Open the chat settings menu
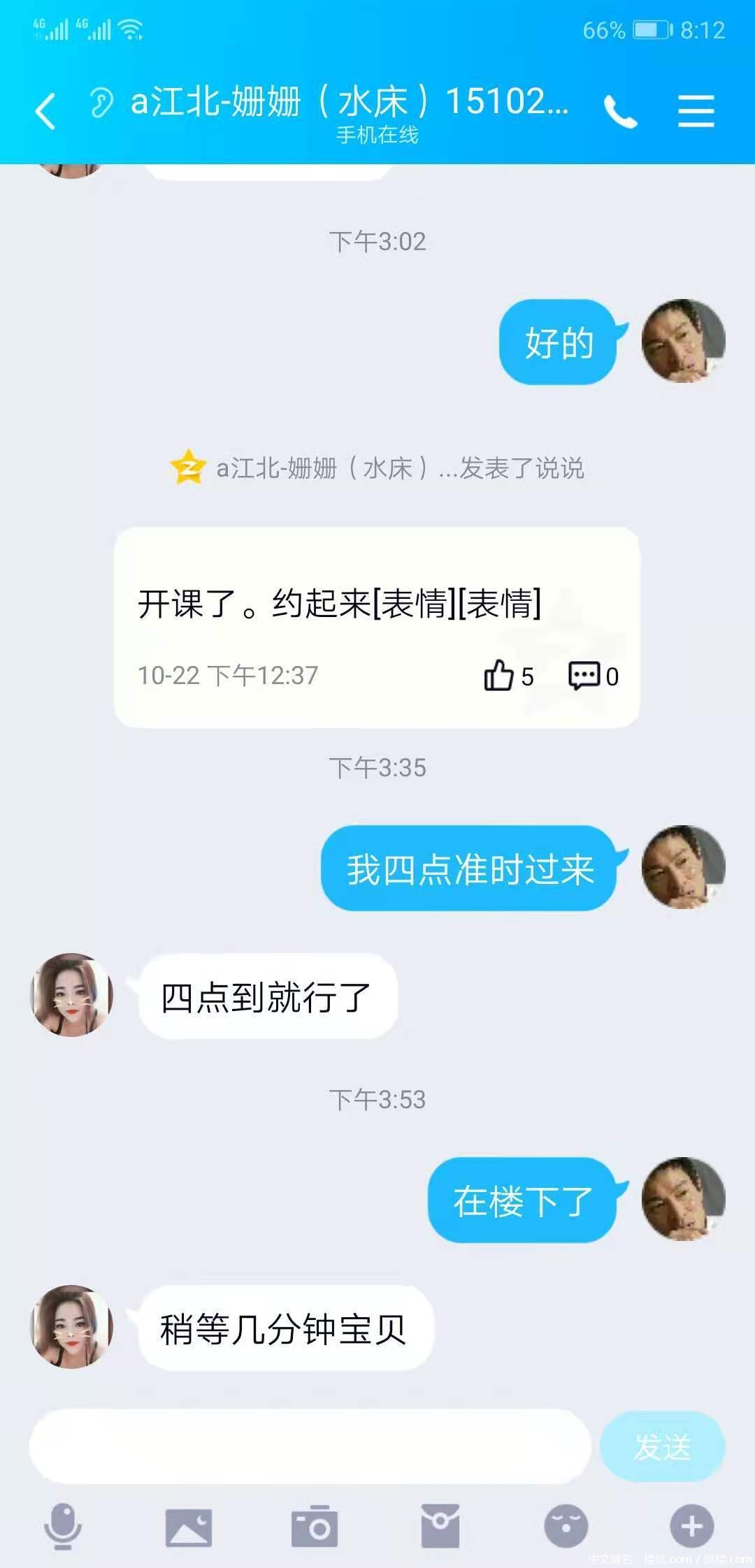This screenshot has width=755, height=1568. pos(696,112)
